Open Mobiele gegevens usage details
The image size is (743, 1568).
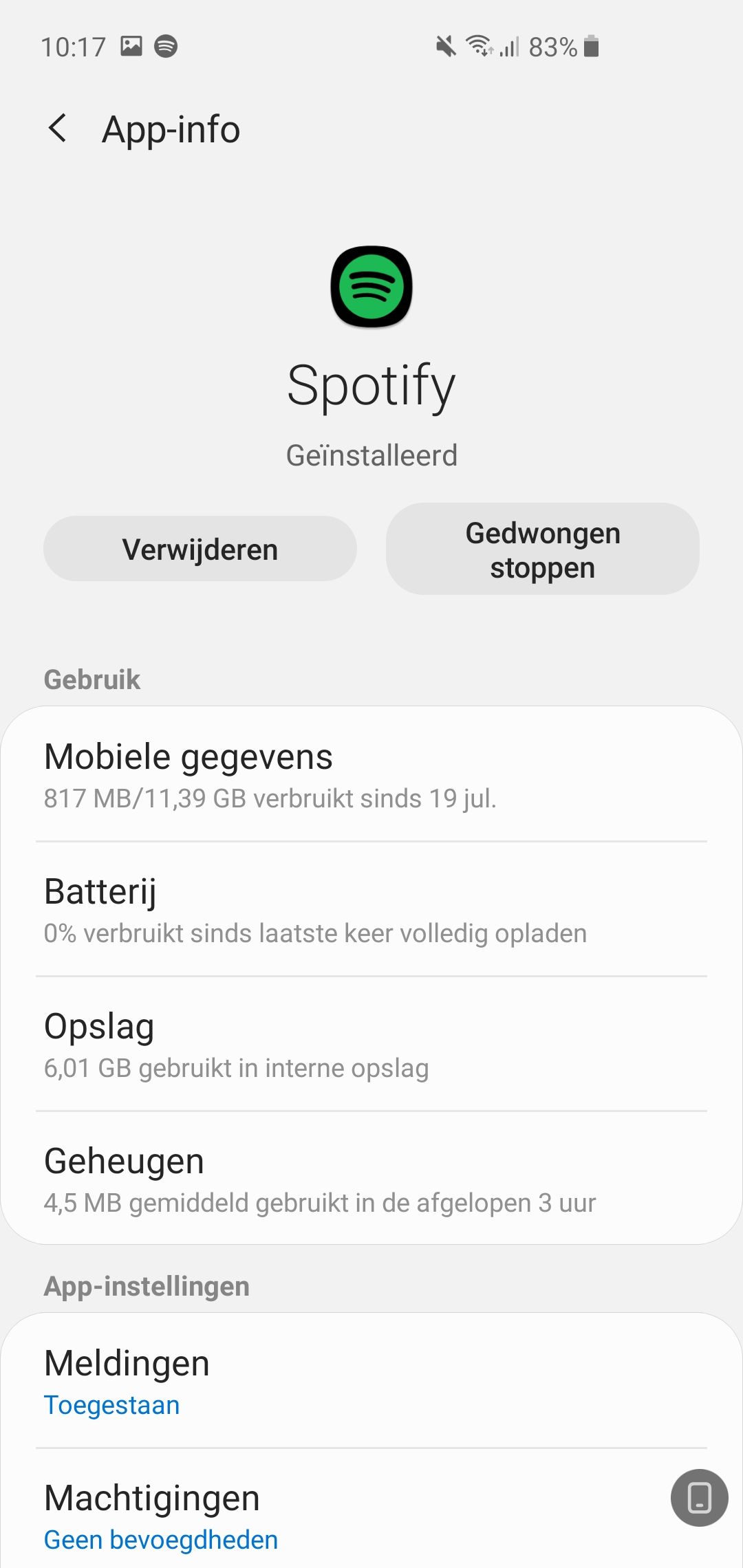[x=371, y=774]
